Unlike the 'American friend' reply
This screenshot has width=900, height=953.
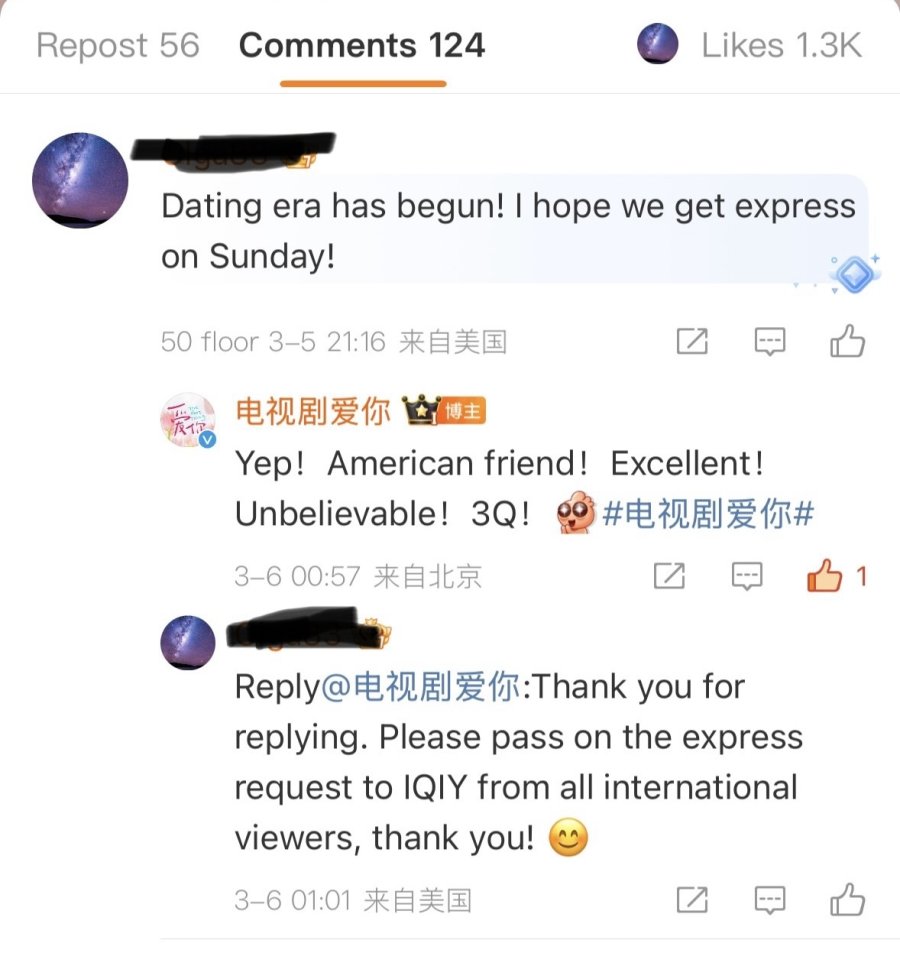(x=826, y=576)
